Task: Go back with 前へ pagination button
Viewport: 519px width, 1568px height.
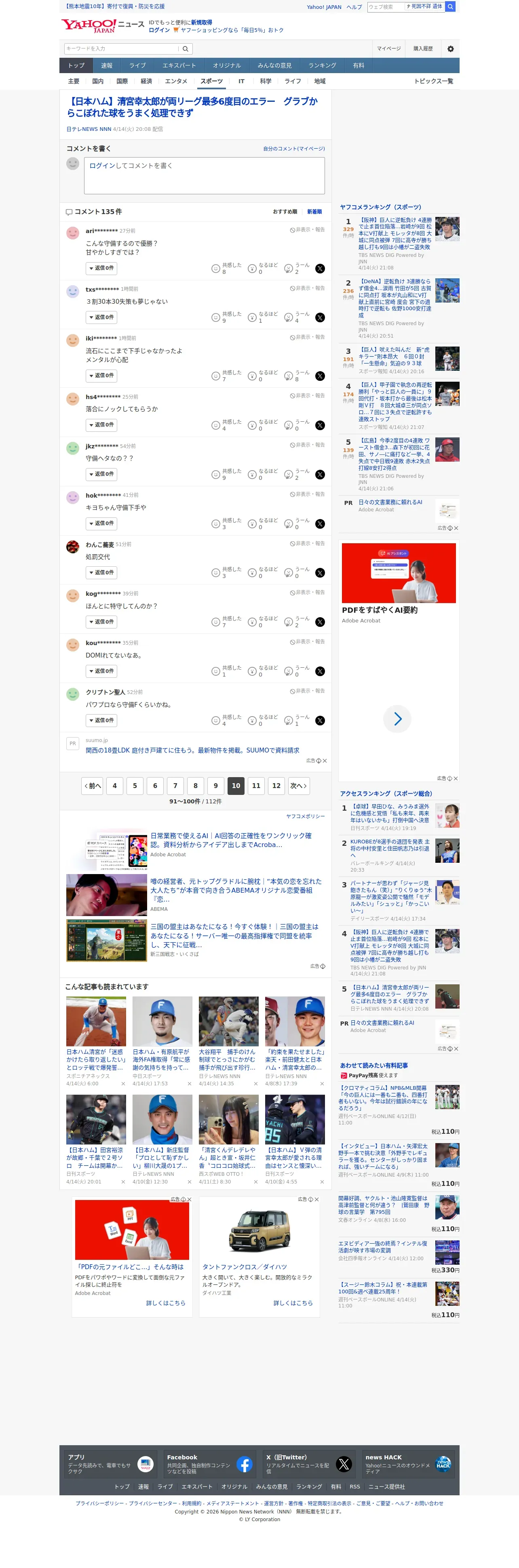Action: pos(92,786)
